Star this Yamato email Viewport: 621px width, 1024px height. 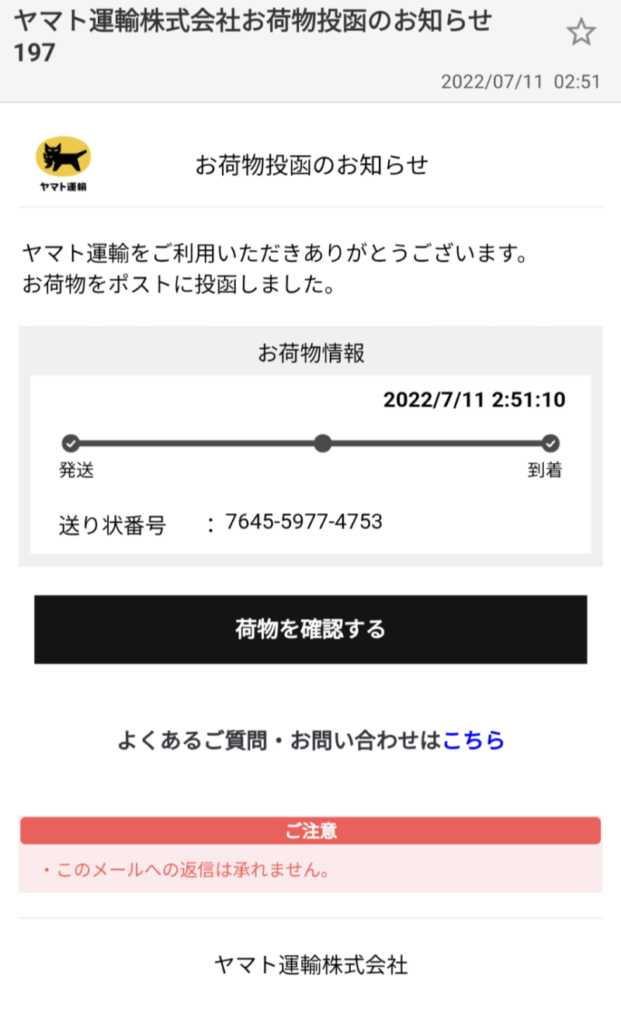pos(581,33)
